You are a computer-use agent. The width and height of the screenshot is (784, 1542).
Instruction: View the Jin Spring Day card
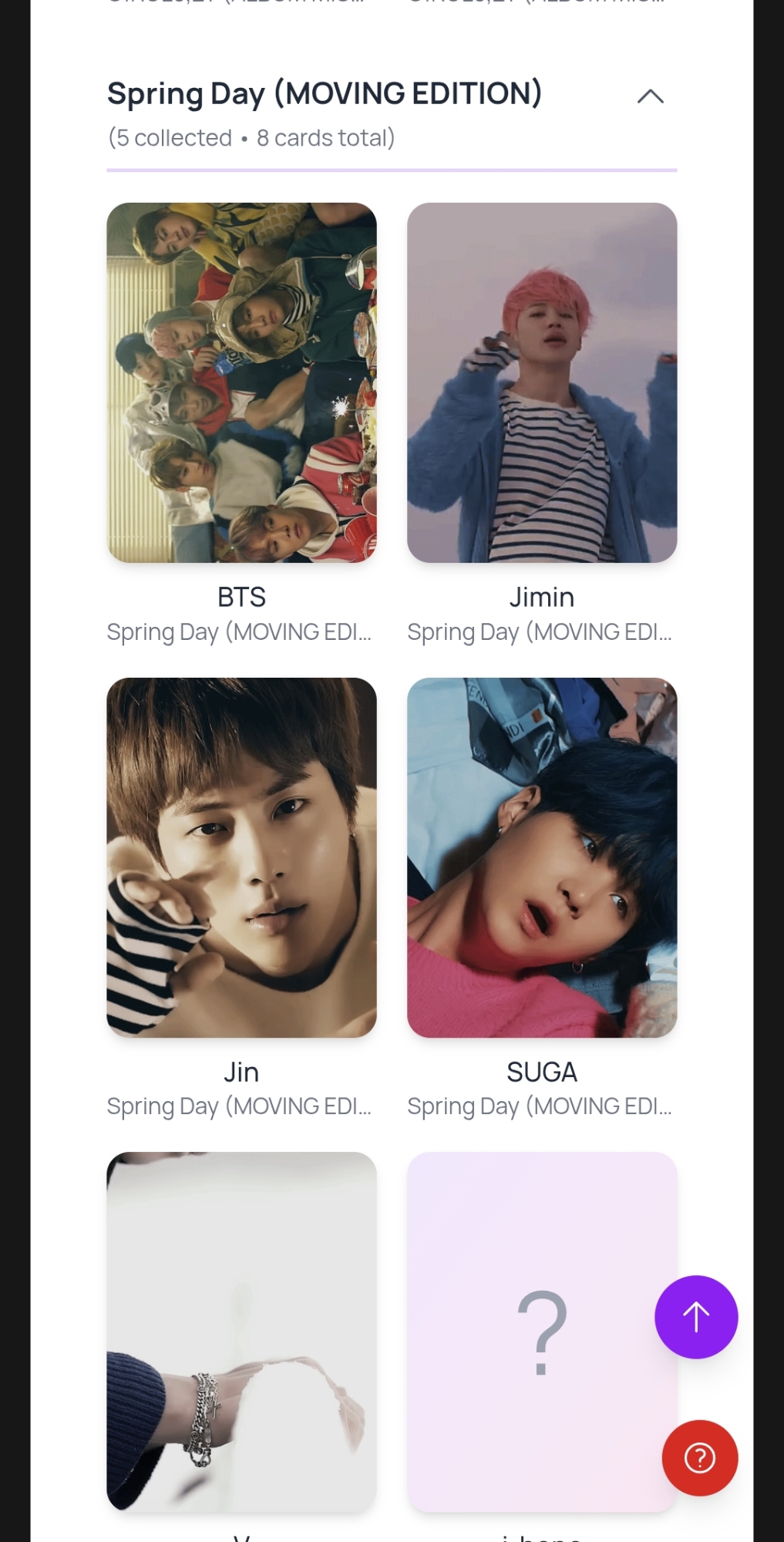coord(241,857)
